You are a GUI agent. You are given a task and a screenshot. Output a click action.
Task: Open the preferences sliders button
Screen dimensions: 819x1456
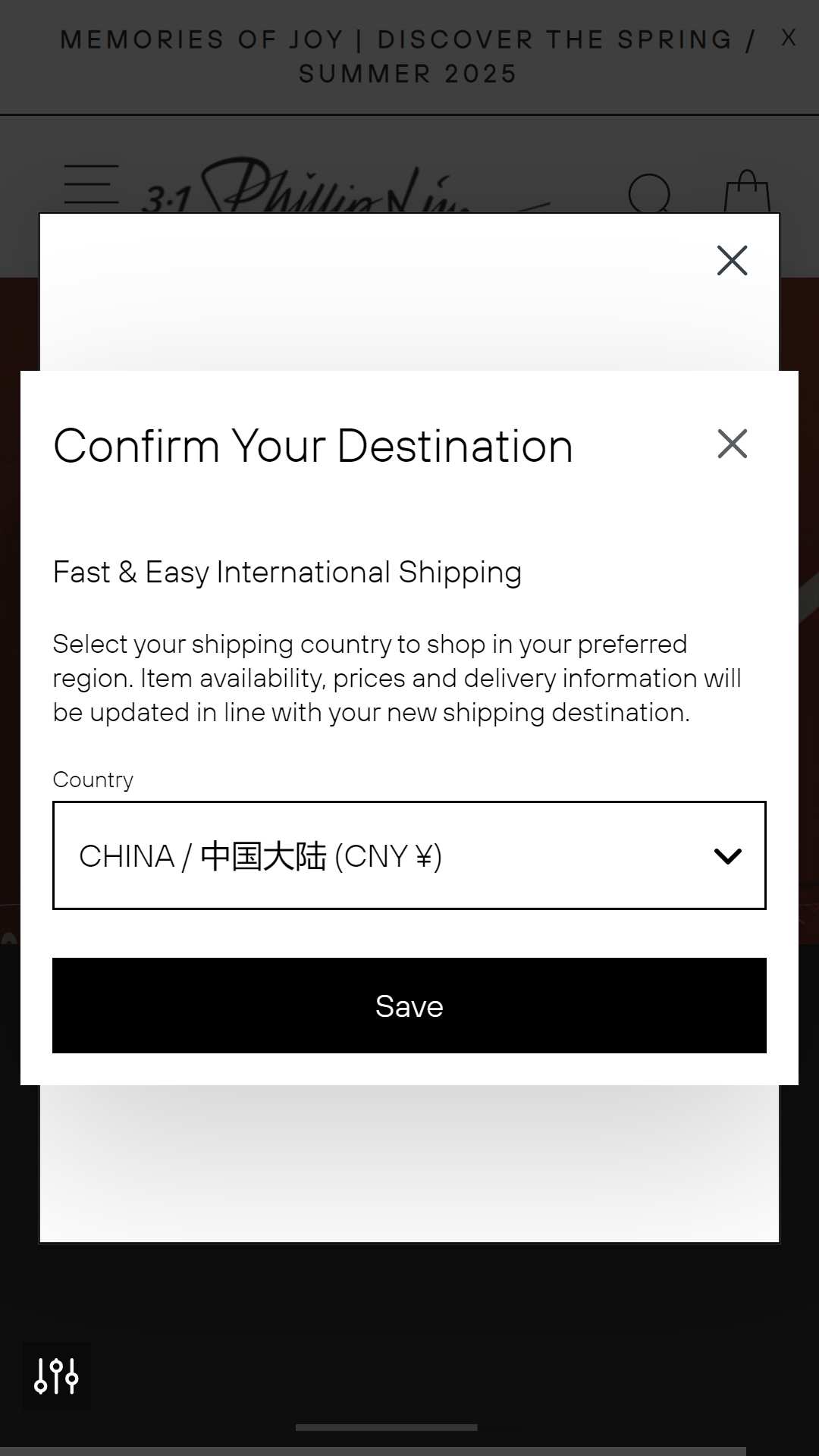click(x=56, y=1376)
